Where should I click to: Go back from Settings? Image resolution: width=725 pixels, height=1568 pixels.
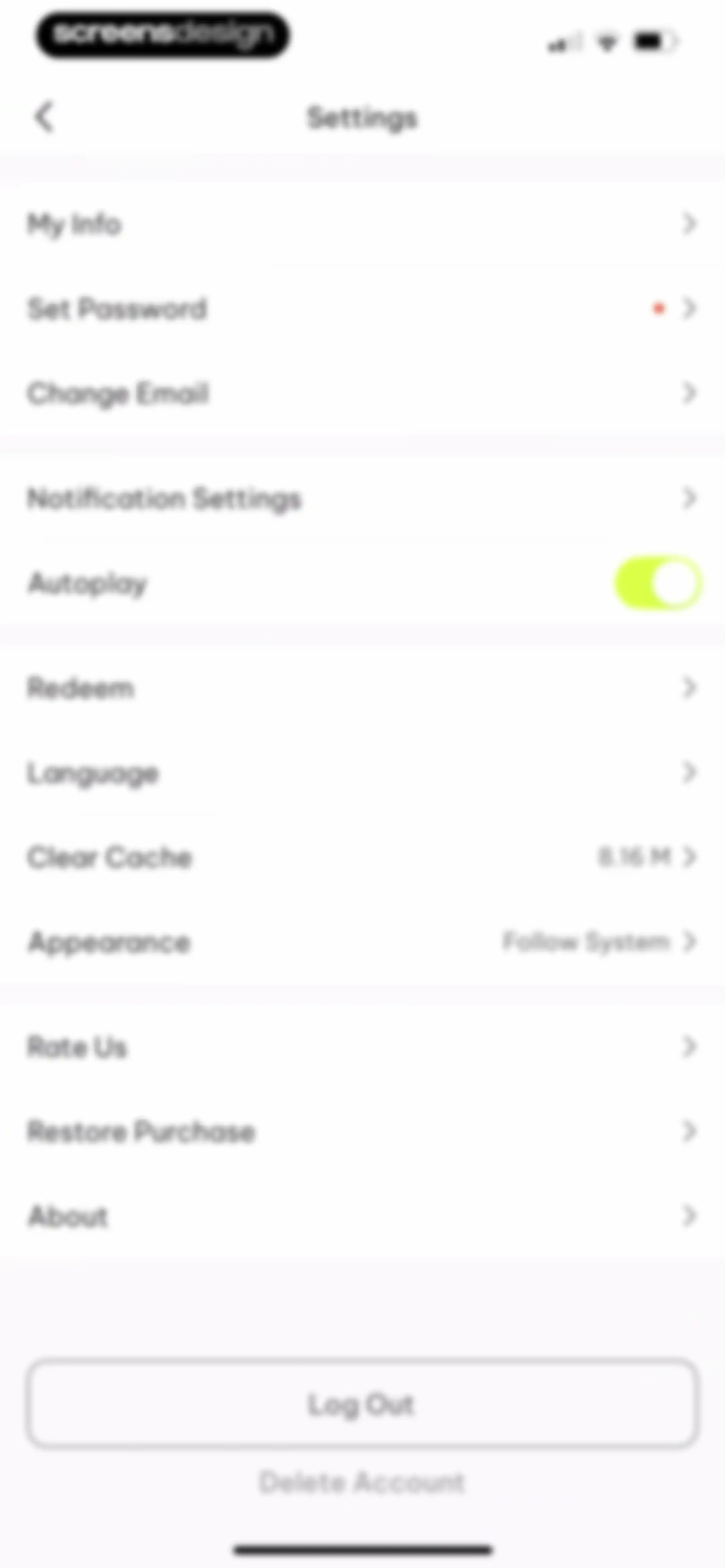point(44,117)
